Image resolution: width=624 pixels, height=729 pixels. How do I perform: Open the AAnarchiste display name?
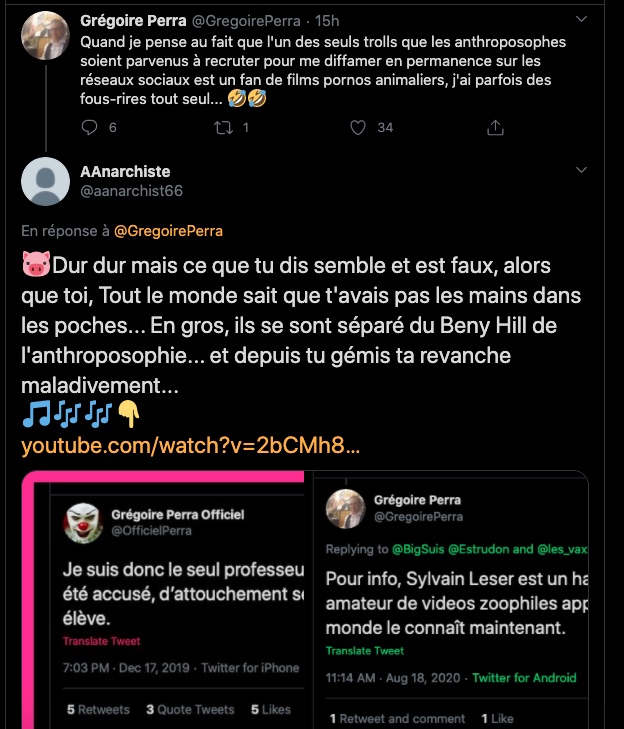coord(125,171)
